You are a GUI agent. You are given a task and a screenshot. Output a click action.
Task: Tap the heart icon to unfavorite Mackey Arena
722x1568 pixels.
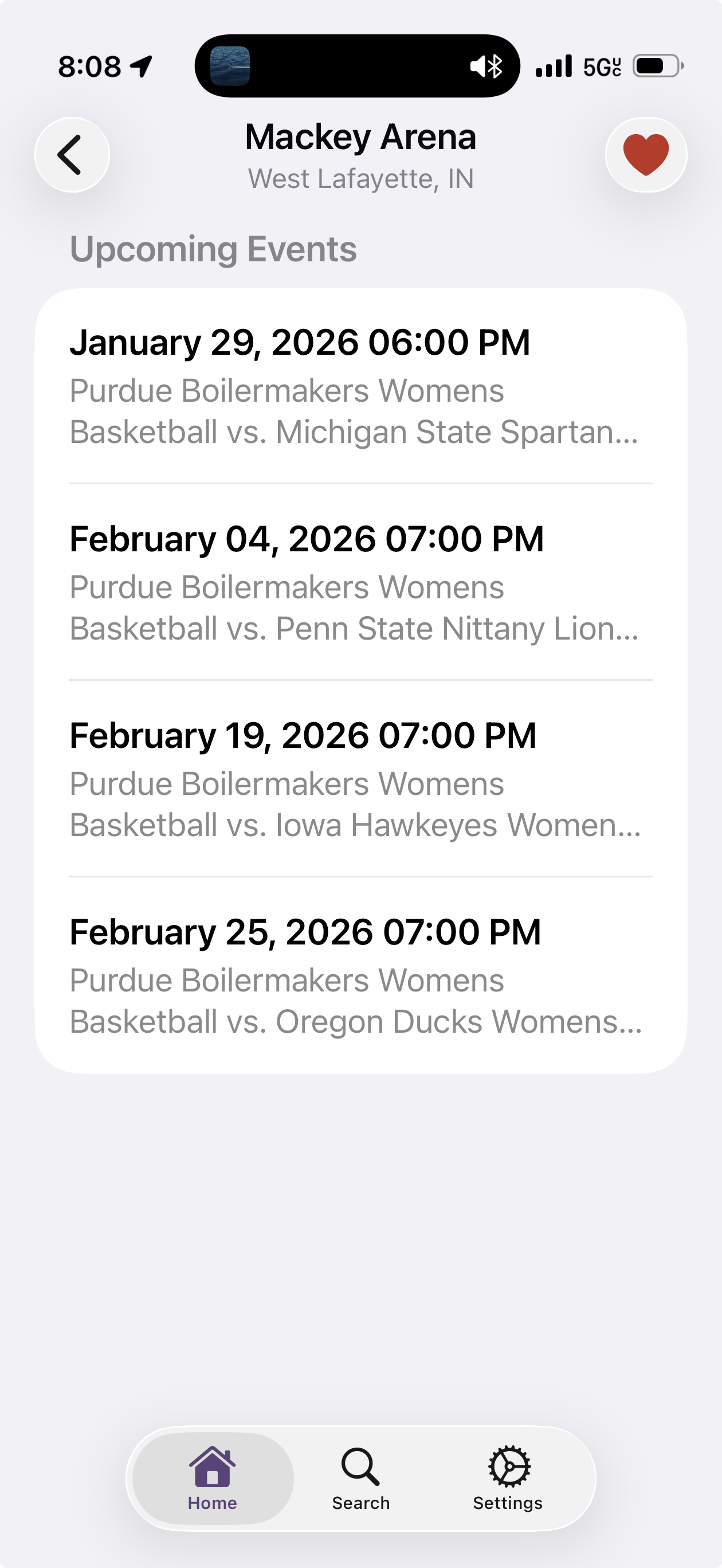646,155
